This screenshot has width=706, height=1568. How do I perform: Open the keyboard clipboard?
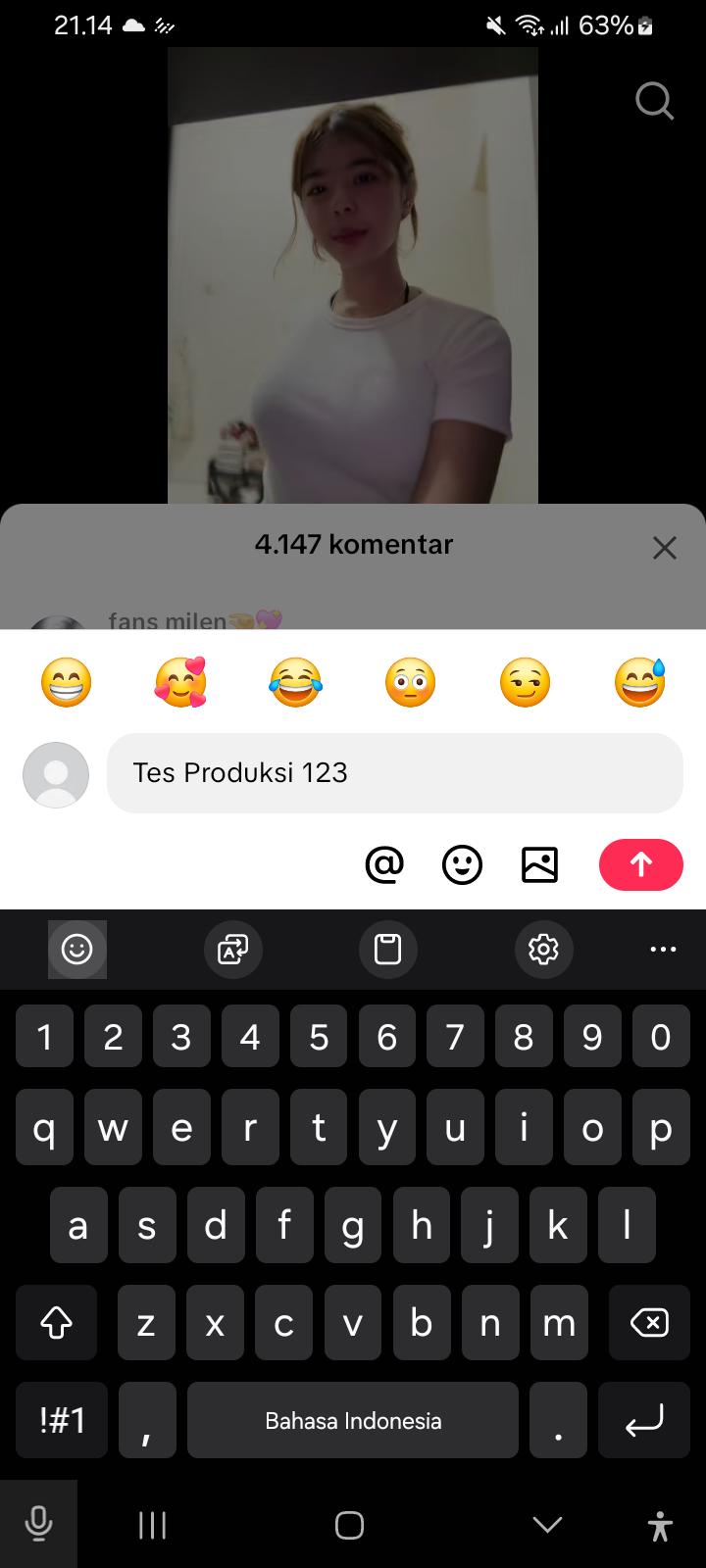387,949
